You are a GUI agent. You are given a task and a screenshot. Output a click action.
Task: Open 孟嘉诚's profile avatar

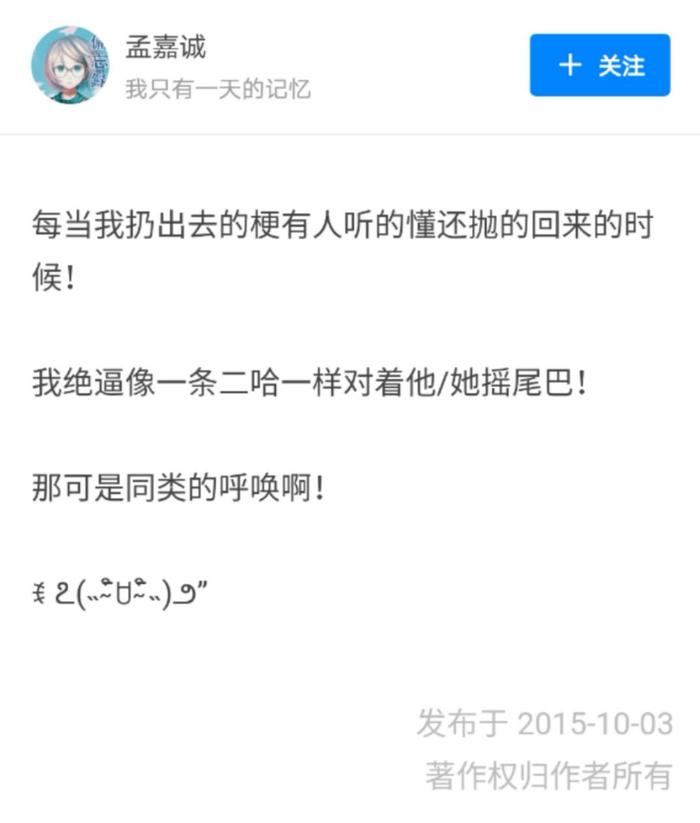pos(71,66)
